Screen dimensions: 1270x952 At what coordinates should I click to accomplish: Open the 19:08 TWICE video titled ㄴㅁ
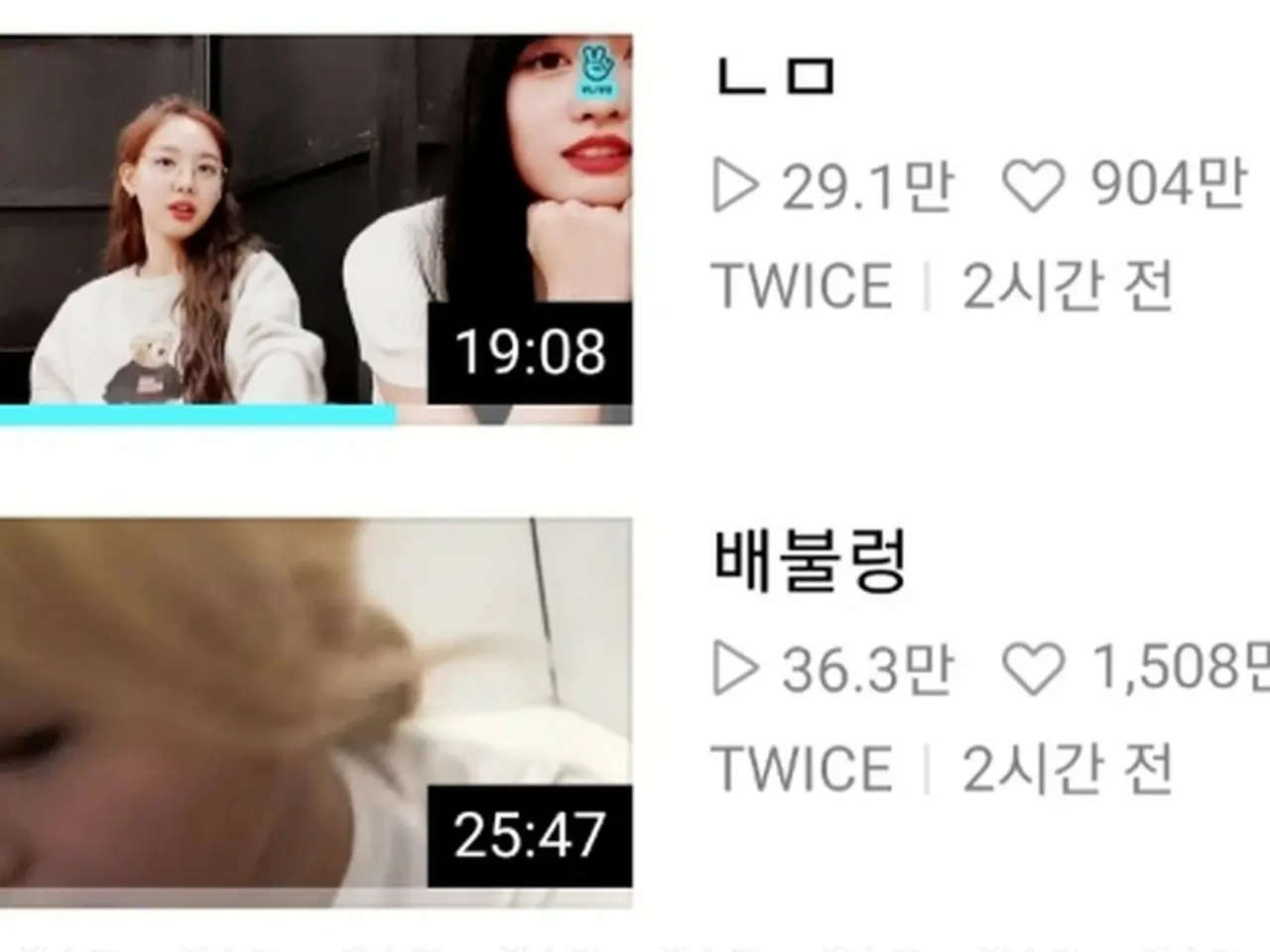click(x=316, y=230)
